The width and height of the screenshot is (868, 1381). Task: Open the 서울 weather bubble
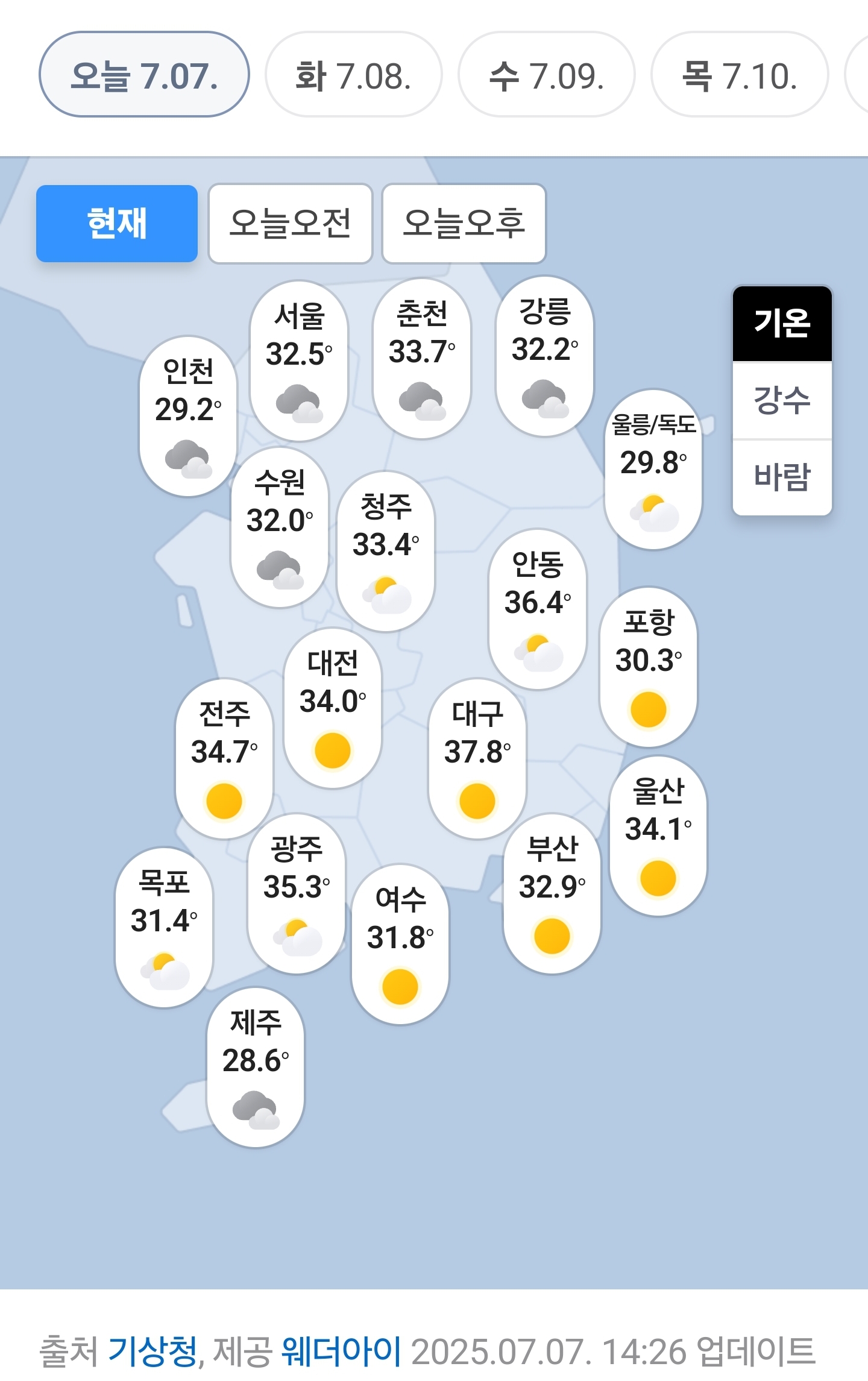[299, 360]
